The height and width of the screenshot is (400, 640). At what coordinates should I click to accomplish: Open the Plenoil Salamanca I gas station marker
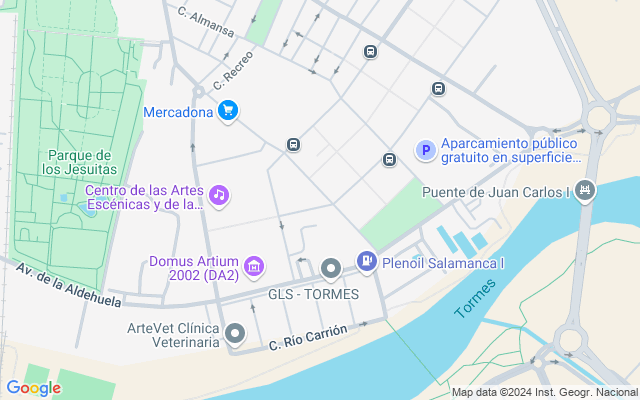367,261
